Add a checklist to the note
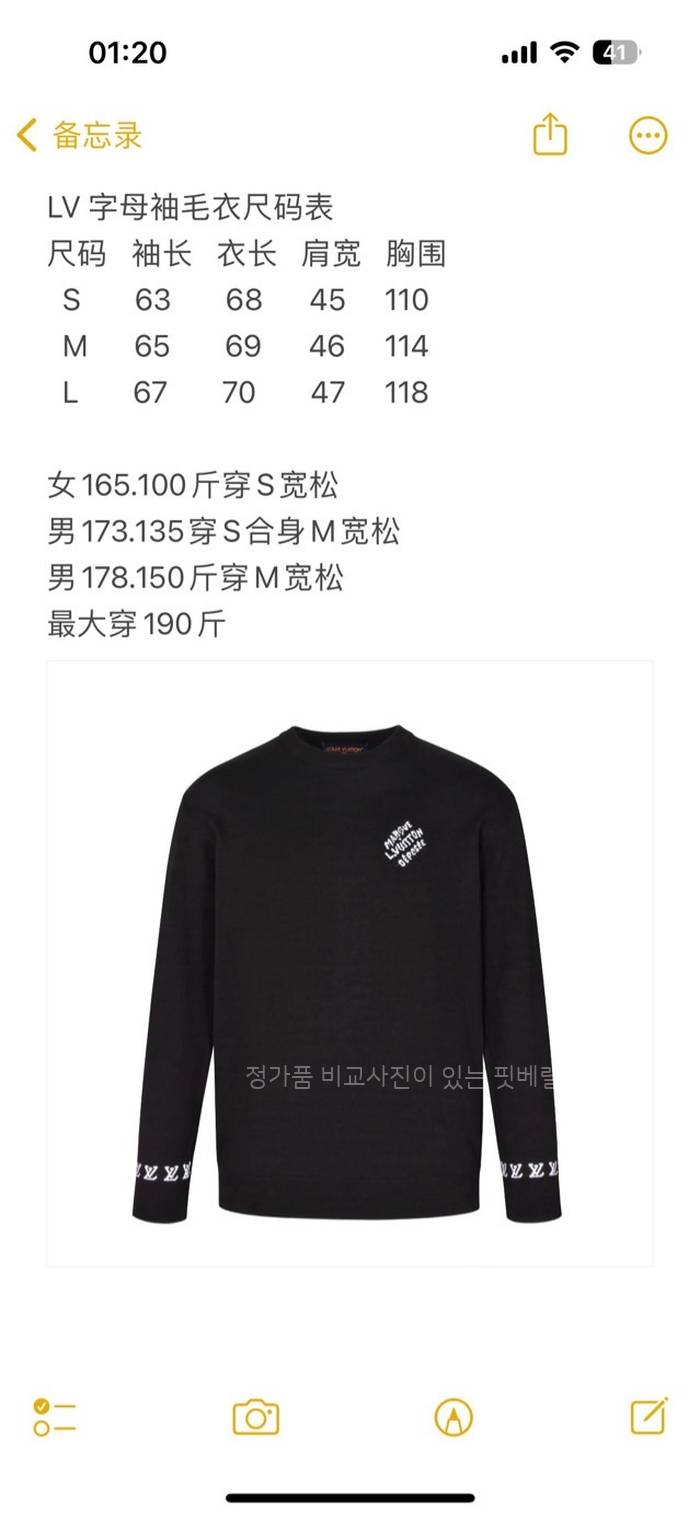700x1519 pixels. point(54,1417)
